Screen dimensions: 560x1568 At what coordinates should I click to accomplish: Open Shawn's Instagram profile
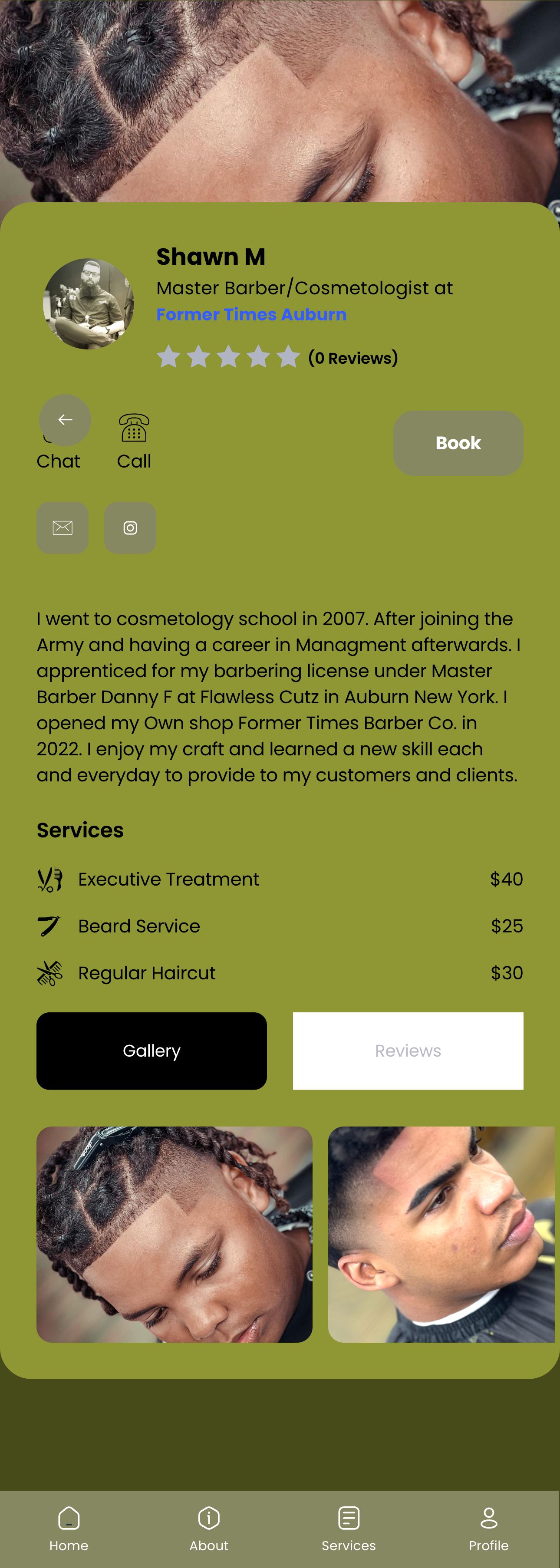(130, 528)
